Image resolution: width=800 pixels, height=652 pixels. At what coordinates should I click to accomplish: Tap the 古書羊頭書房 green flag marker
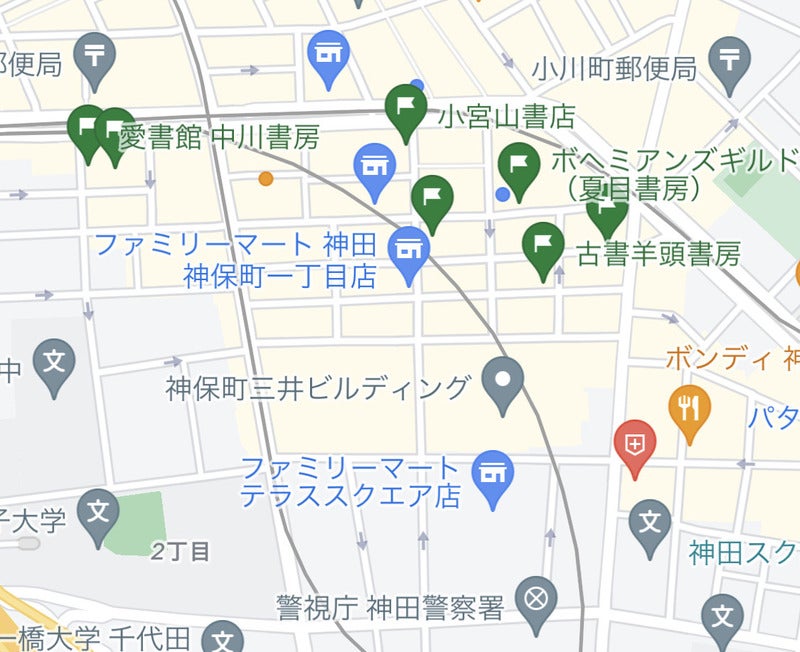543,246
